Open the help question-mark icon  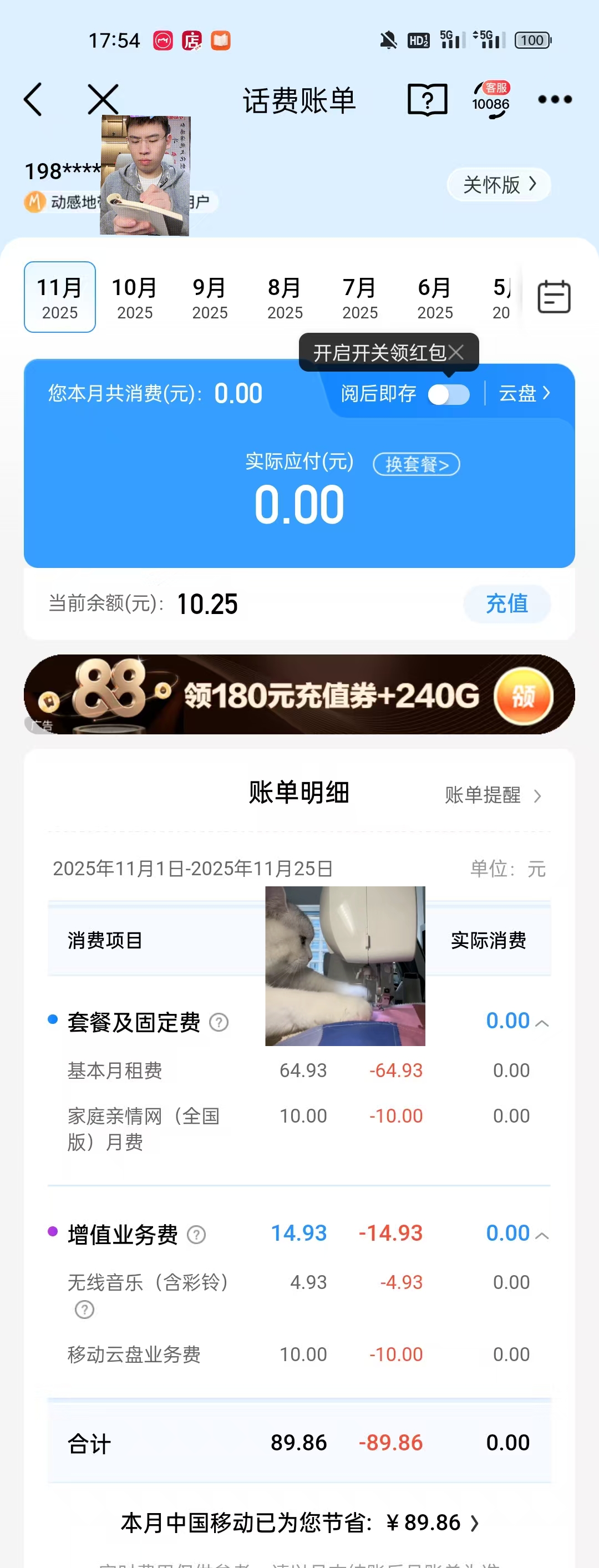[427, 99]
